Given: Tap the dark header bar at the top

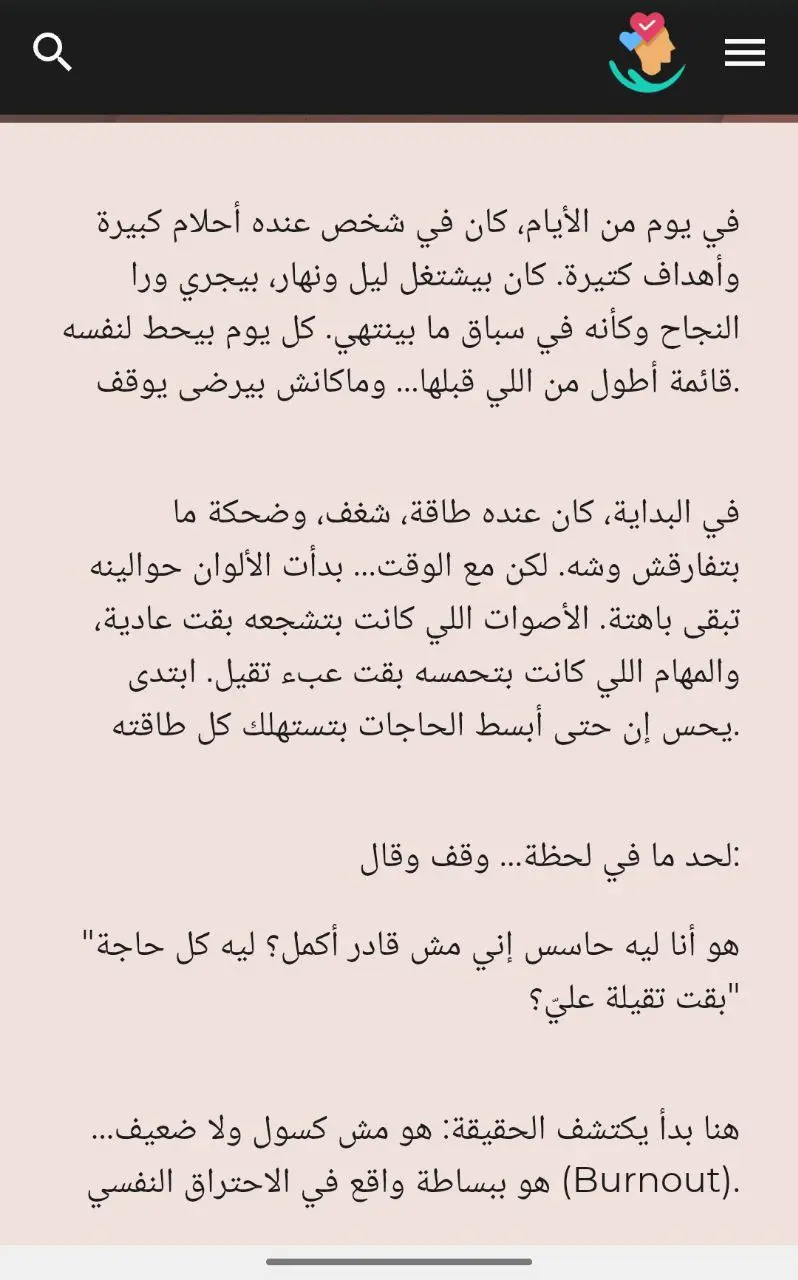Looking at the screenshot, I should [350, 55].
